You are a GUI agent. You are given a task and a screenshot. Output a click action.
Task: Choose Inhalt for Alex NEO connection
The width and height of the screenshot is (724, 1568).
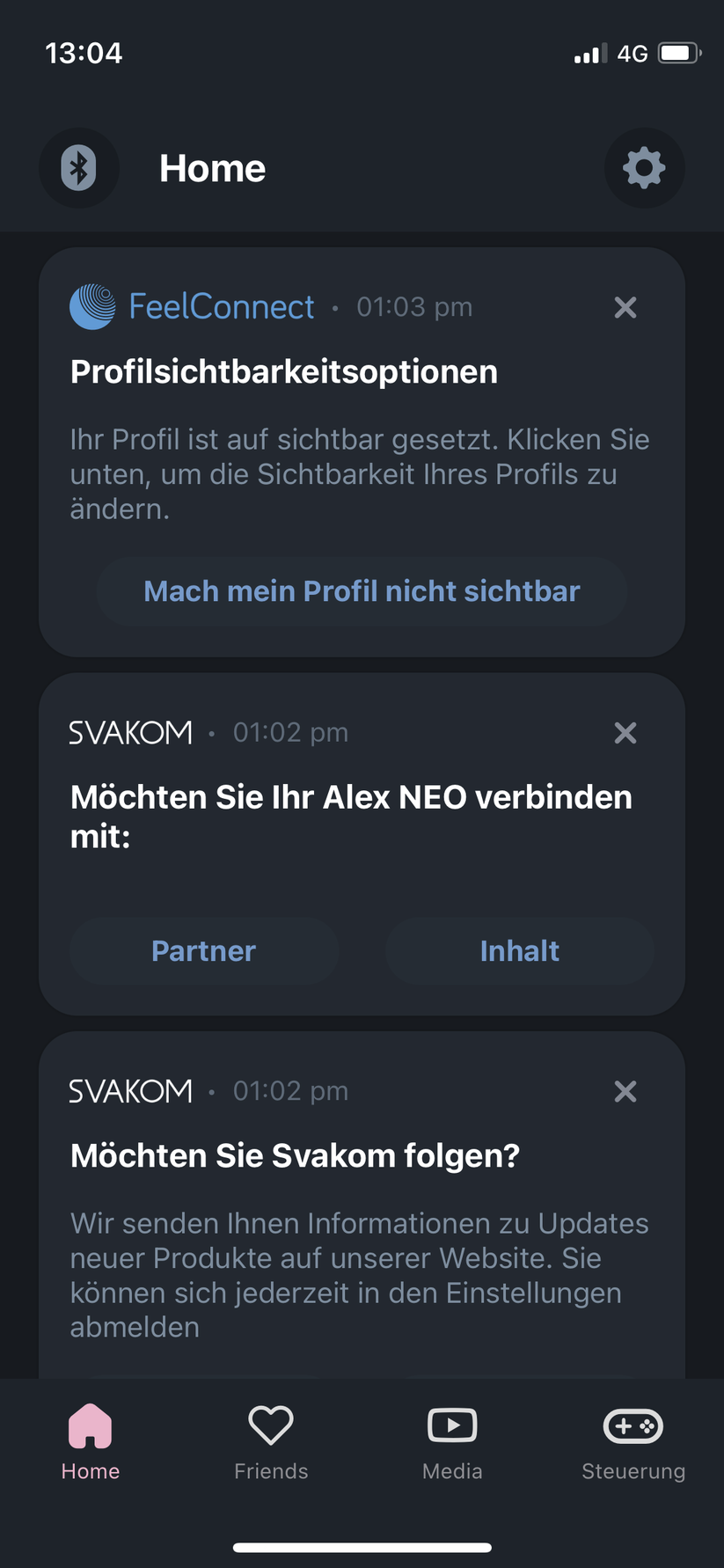coord(519,950)
